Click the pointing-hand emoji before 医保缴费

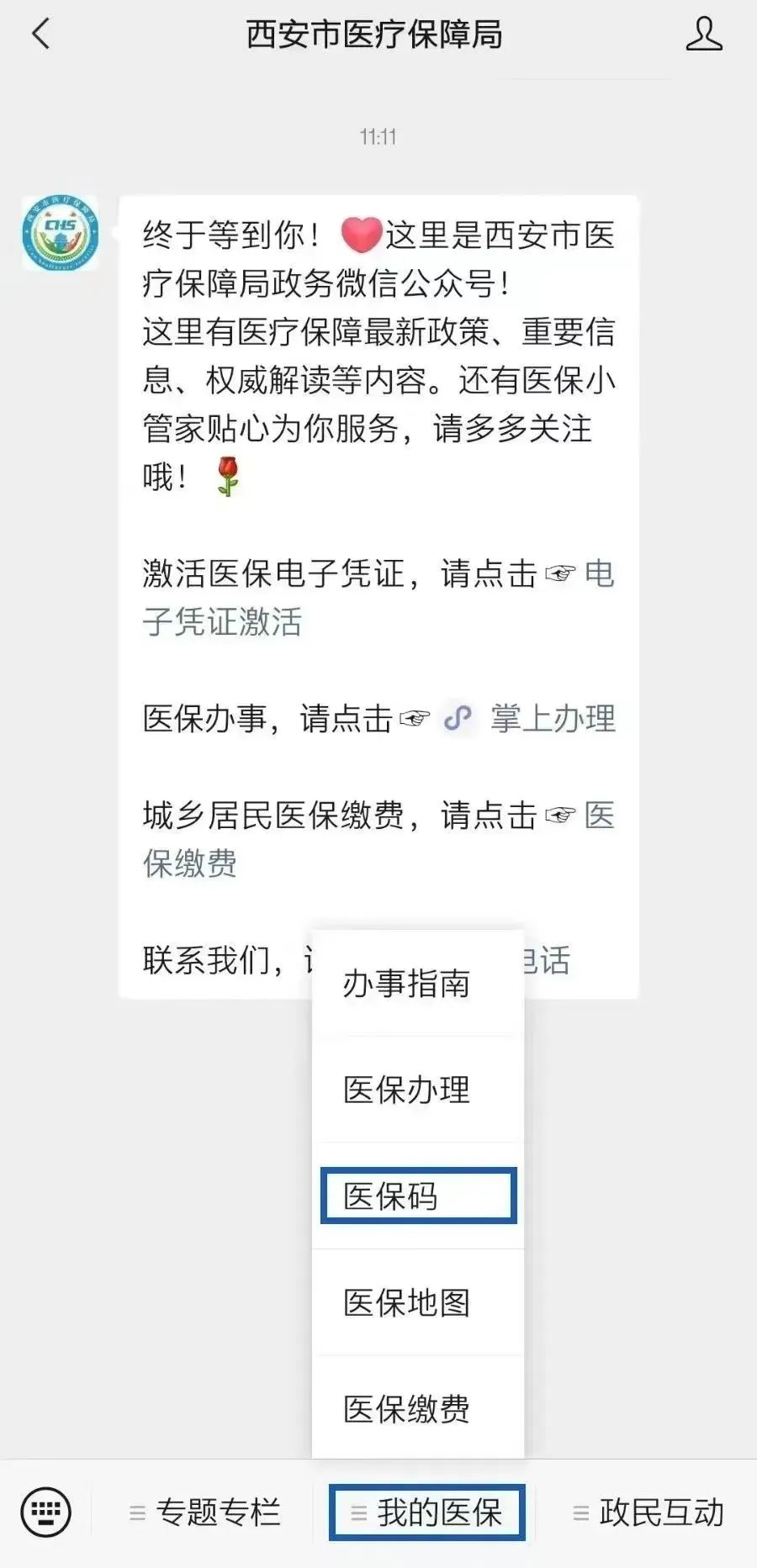[558, 816]
